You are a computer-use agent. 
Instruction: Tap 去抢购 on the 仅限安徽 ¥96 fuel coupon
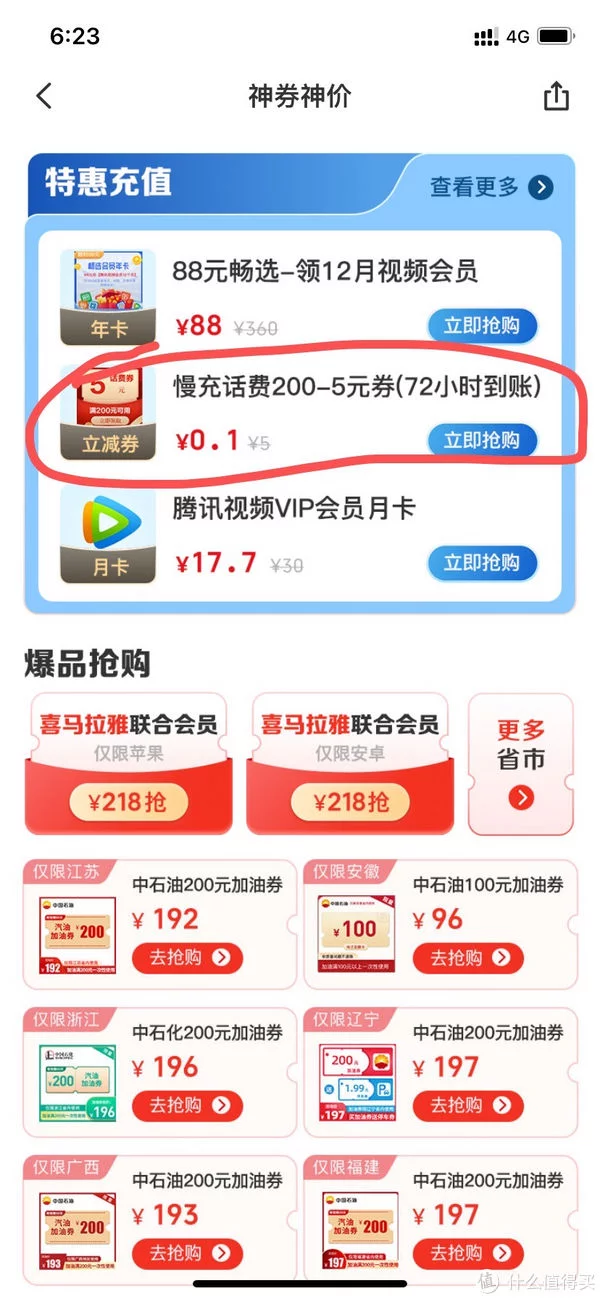[x=464, y=957]
